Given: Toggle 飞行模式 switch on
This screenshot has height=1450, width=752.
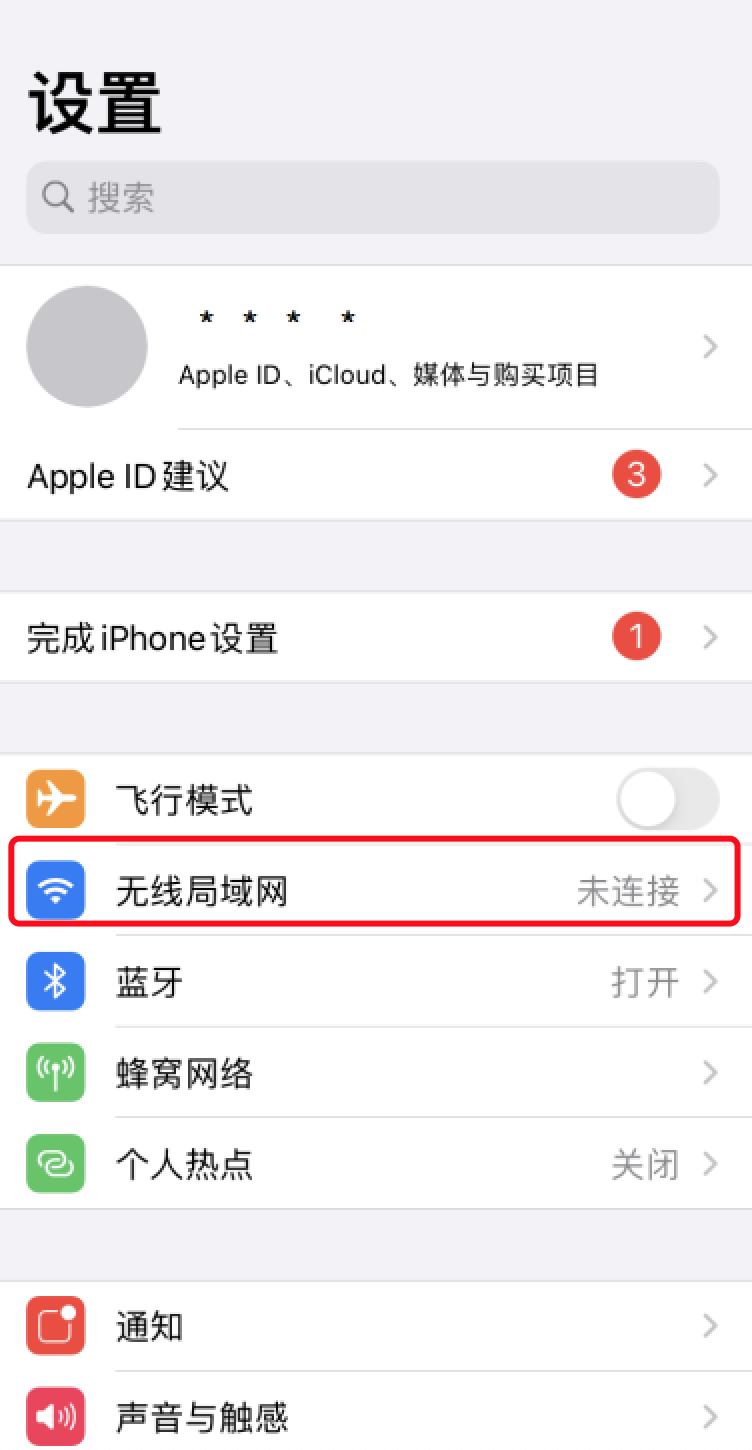Looking at the screenshot, I should pos(668,800).
